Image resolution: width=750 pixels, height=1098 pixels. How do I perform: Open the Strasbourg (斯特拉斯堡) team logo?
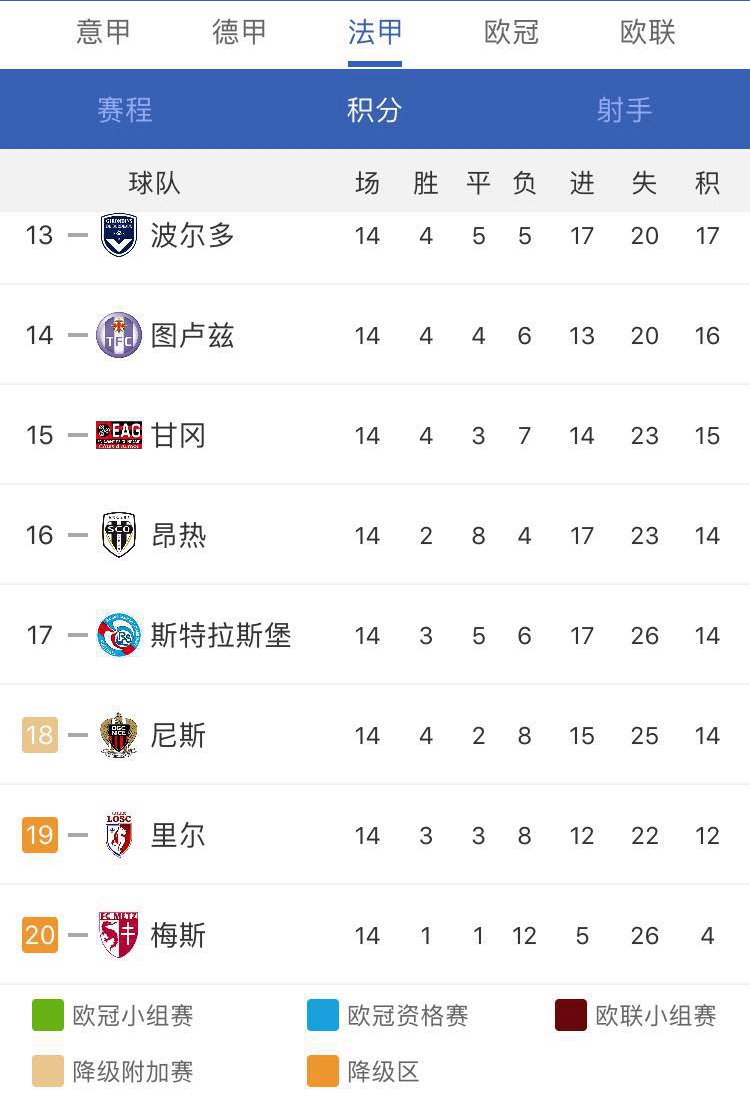(118, 635)
